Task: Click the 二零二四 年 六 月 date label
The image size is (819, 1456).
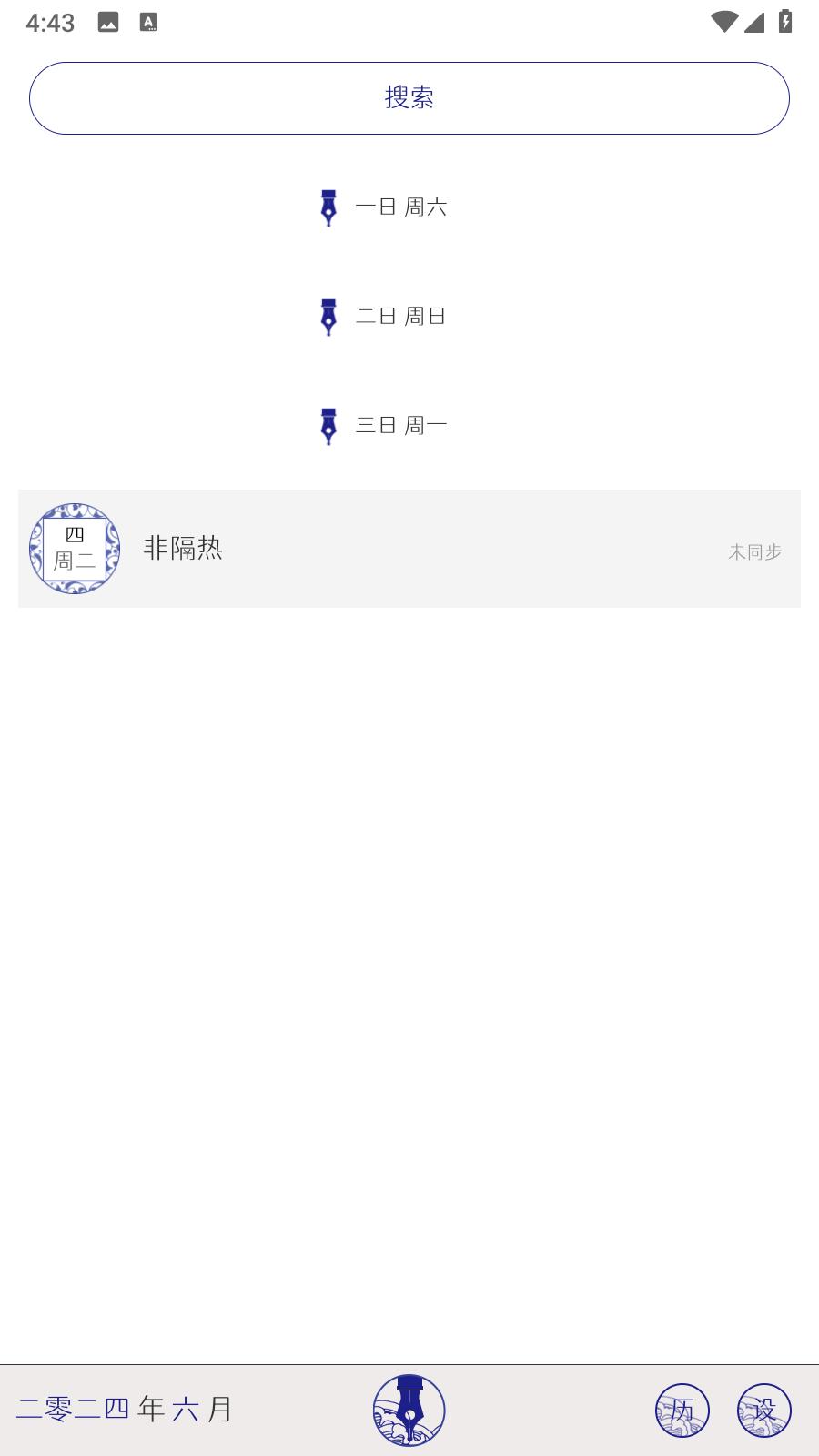Action: tap(126, 1409)
